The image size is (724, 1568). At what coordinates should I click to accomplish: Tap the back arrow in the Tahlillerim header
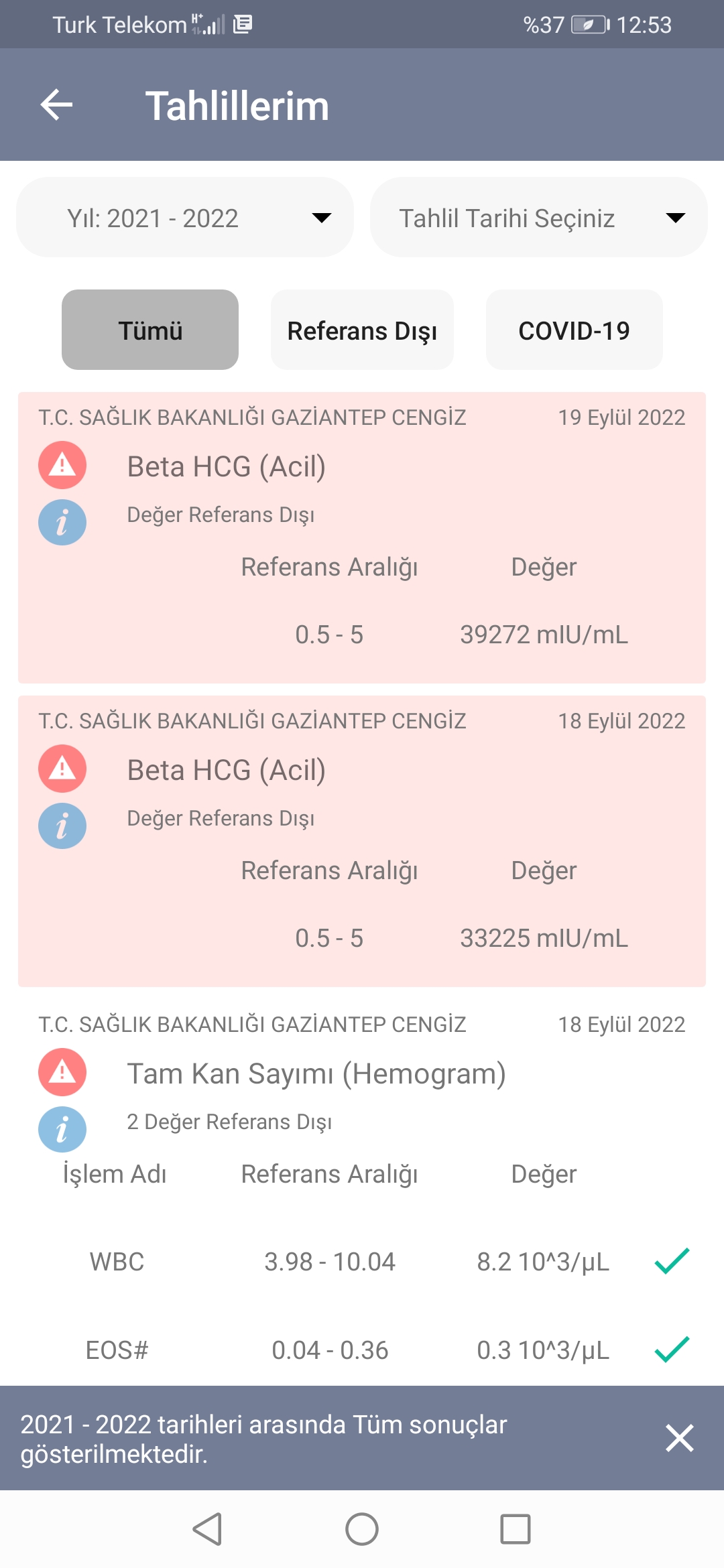56,105
